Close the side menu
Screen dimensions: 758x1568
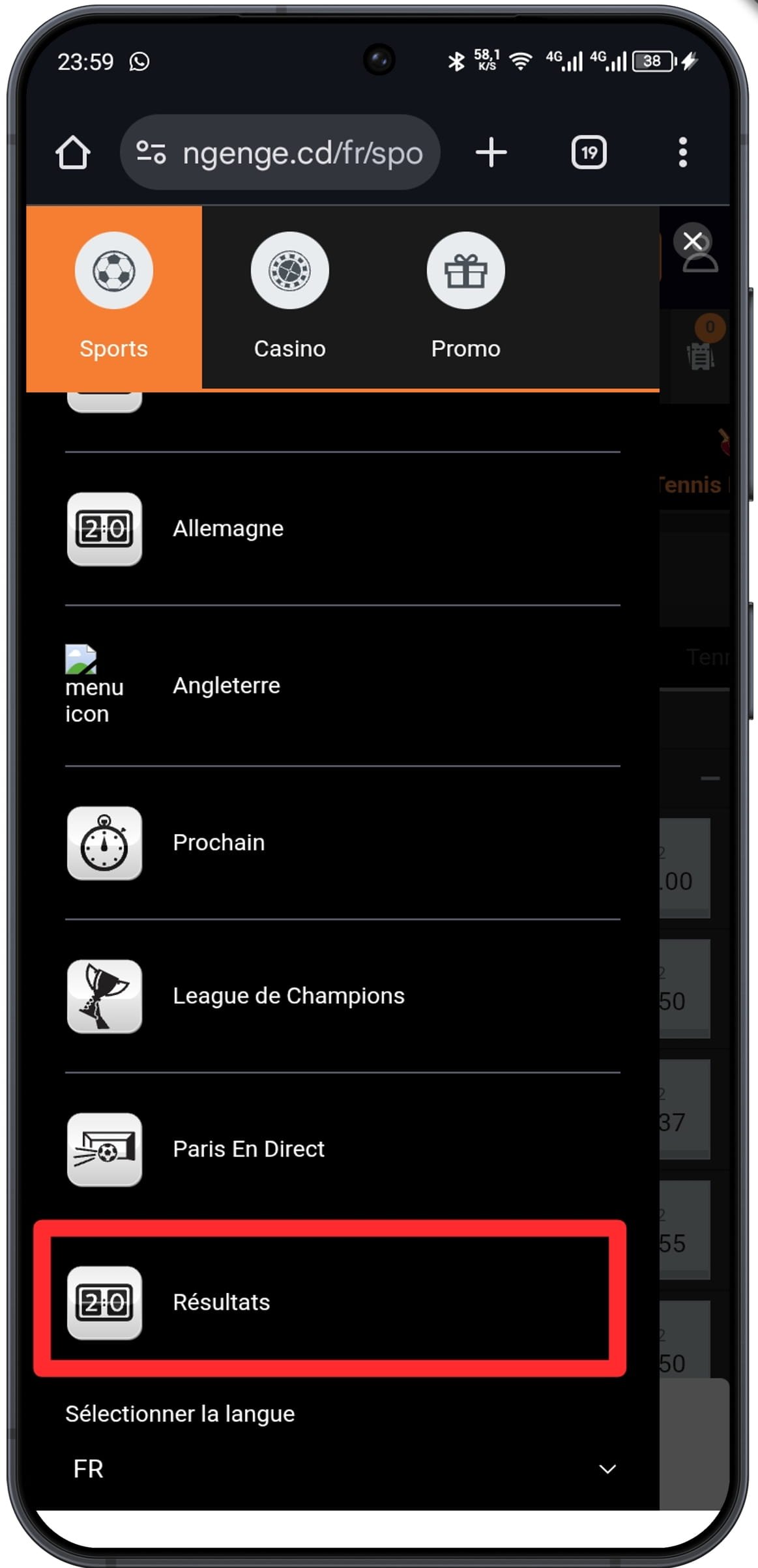[692, 242]
